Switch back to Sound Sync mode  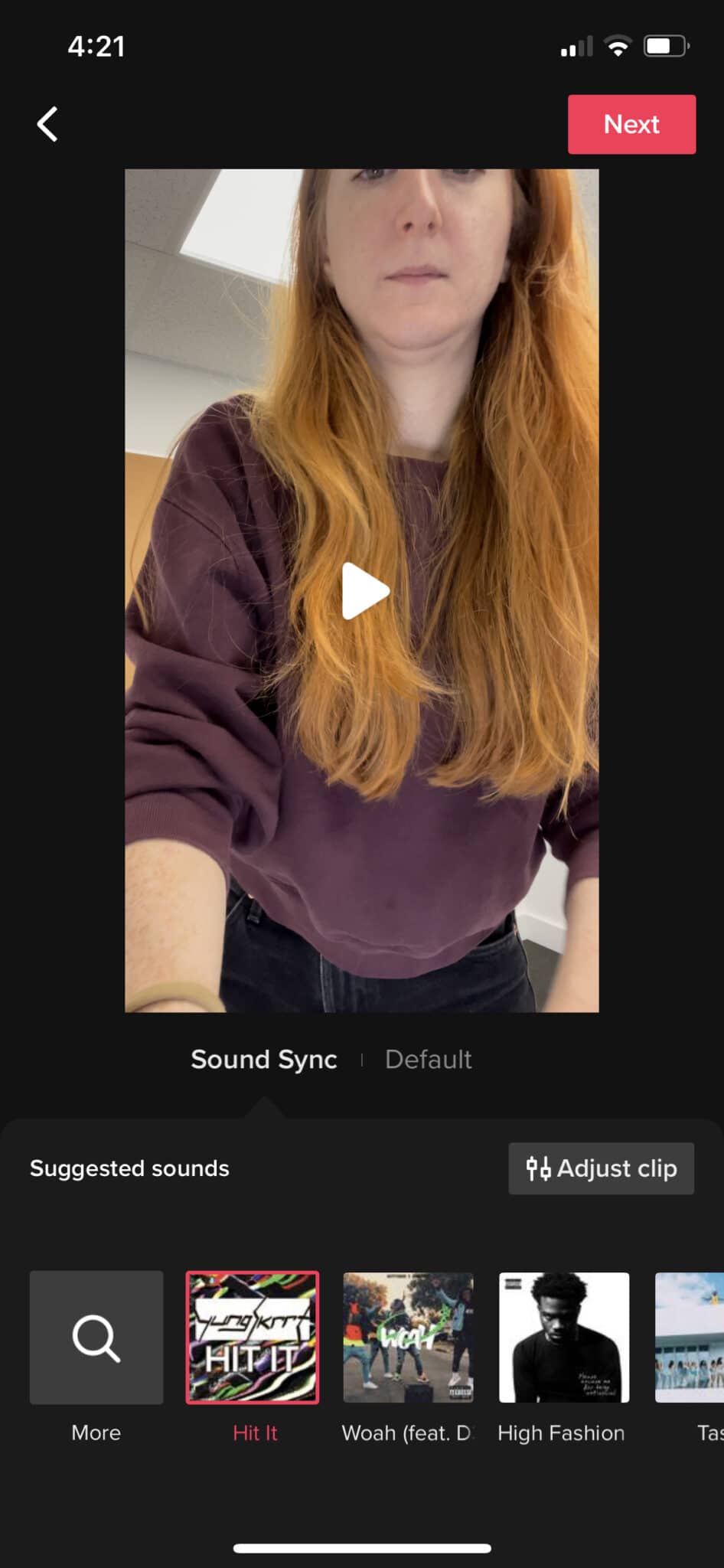point(264,1060)
